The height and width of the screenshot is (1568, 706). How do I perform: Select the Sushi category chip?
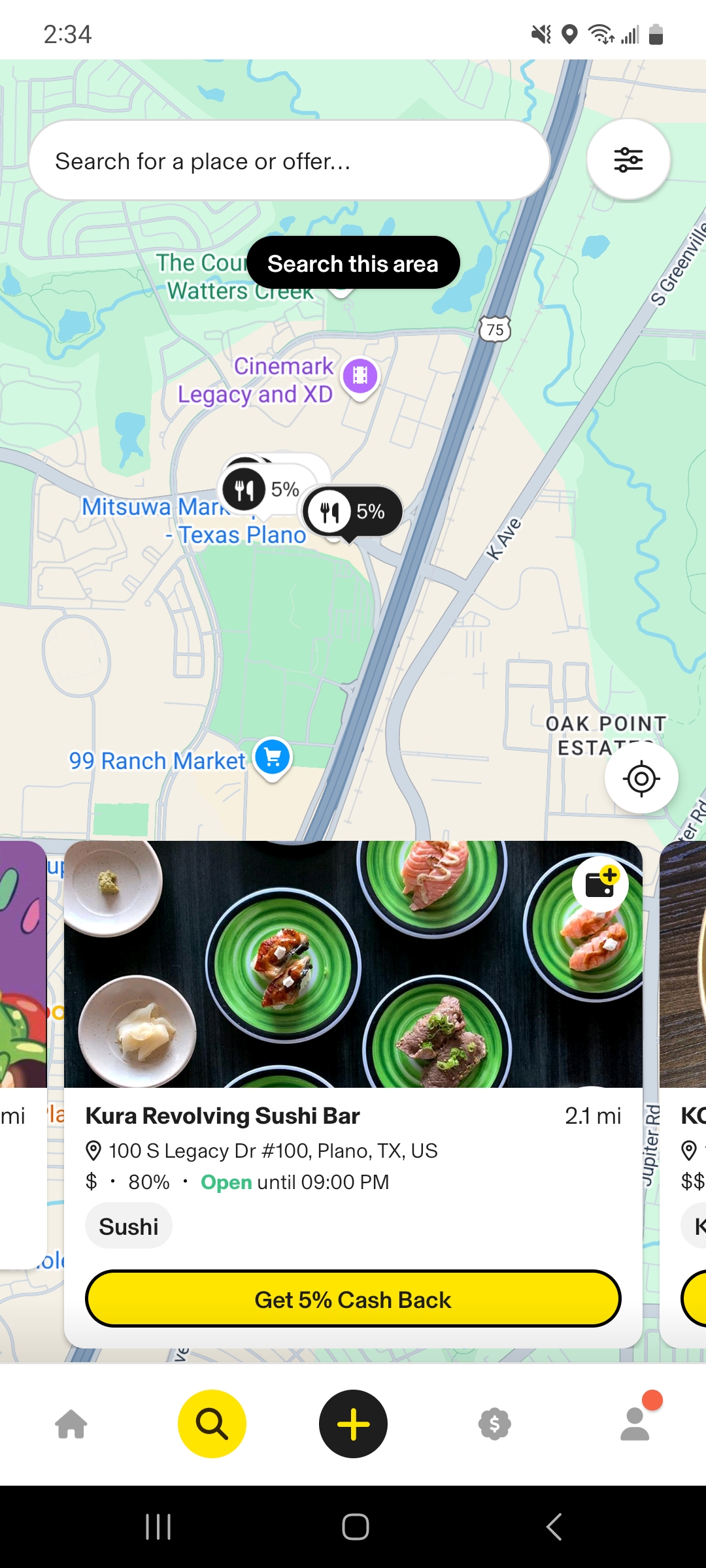[x=129, y=1226]
